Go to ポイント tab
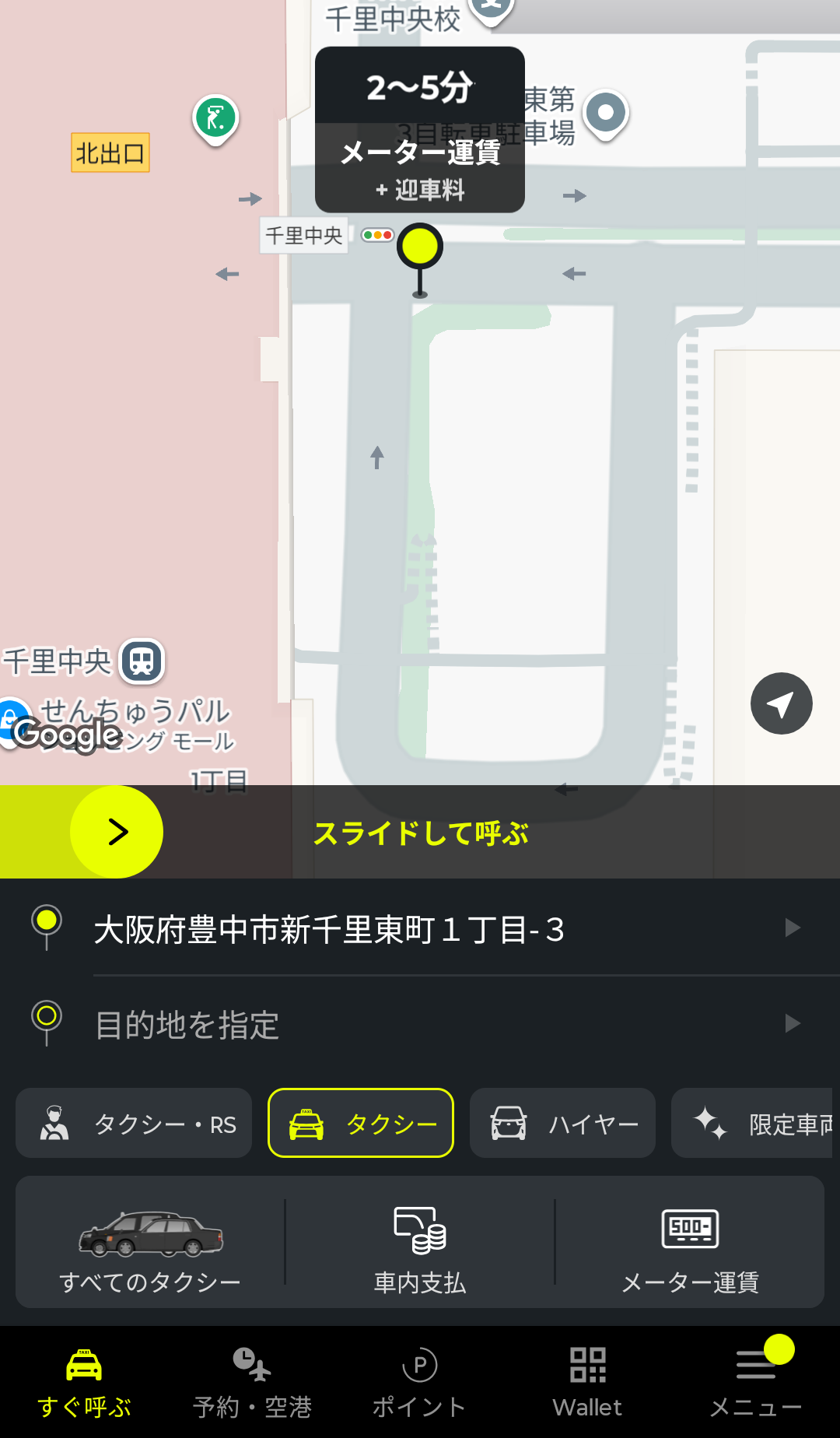The width and height of the screenshot is (840, 1438). [420, 1383]
